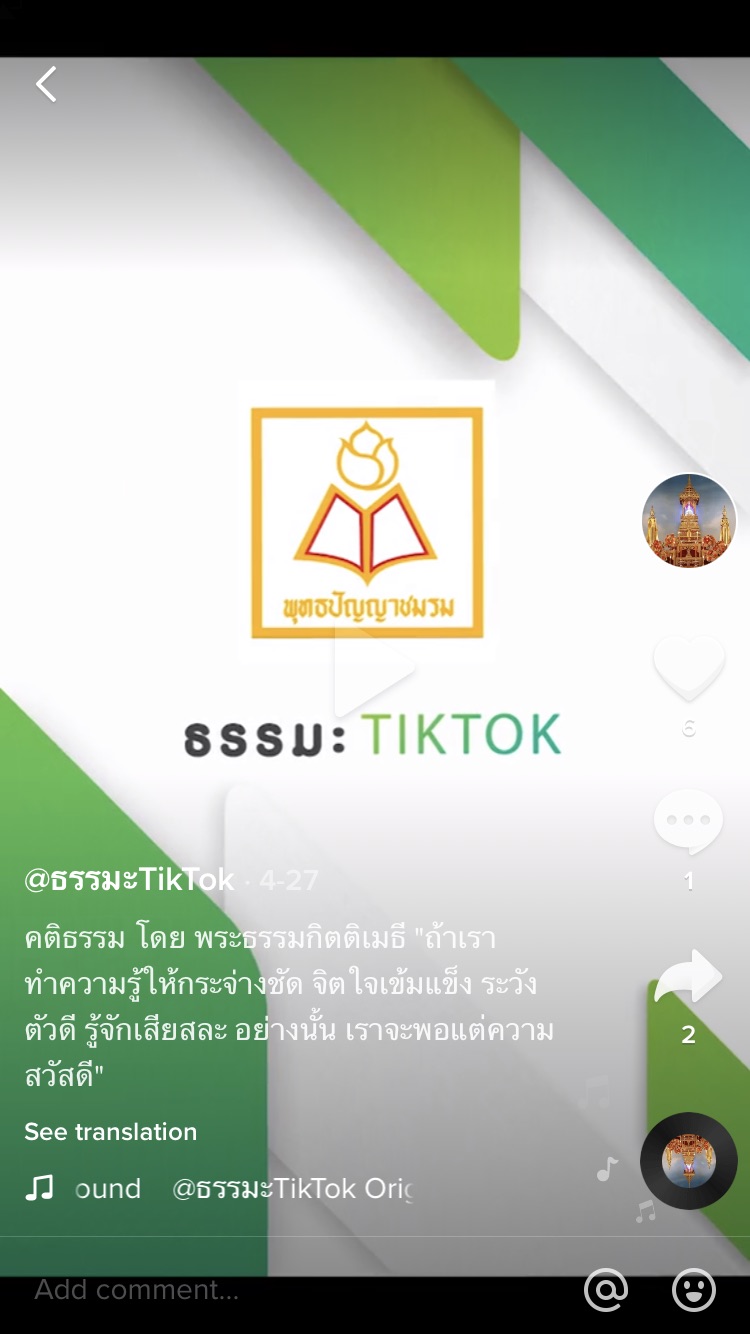The height and width of the screenshot is (1334, 750).
Task: Open the creator's profile picture
Action: pos(688,521)
